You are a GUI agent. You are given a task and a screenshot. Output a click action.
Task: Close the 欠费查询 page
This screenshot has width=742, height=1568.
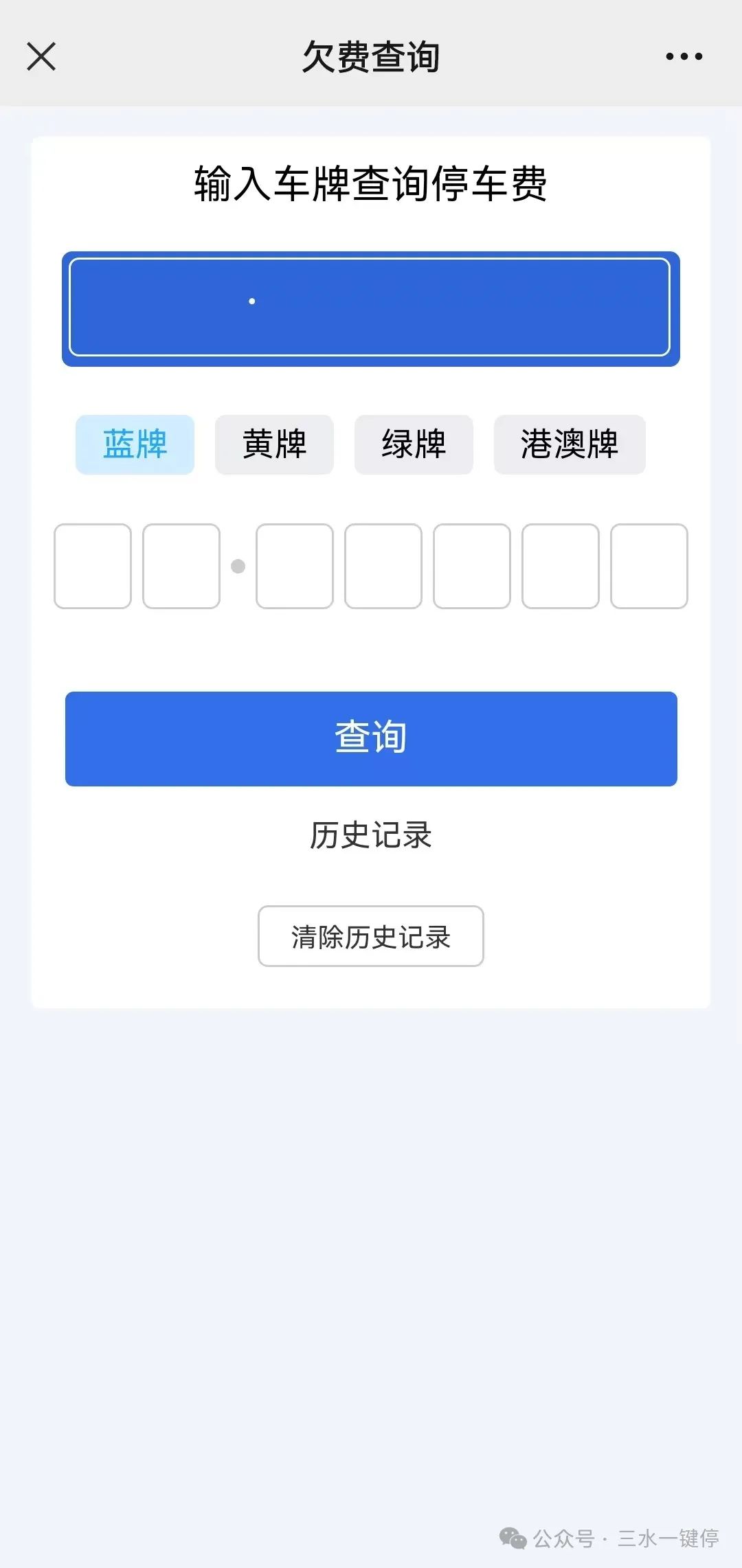(x=41, y=56)
